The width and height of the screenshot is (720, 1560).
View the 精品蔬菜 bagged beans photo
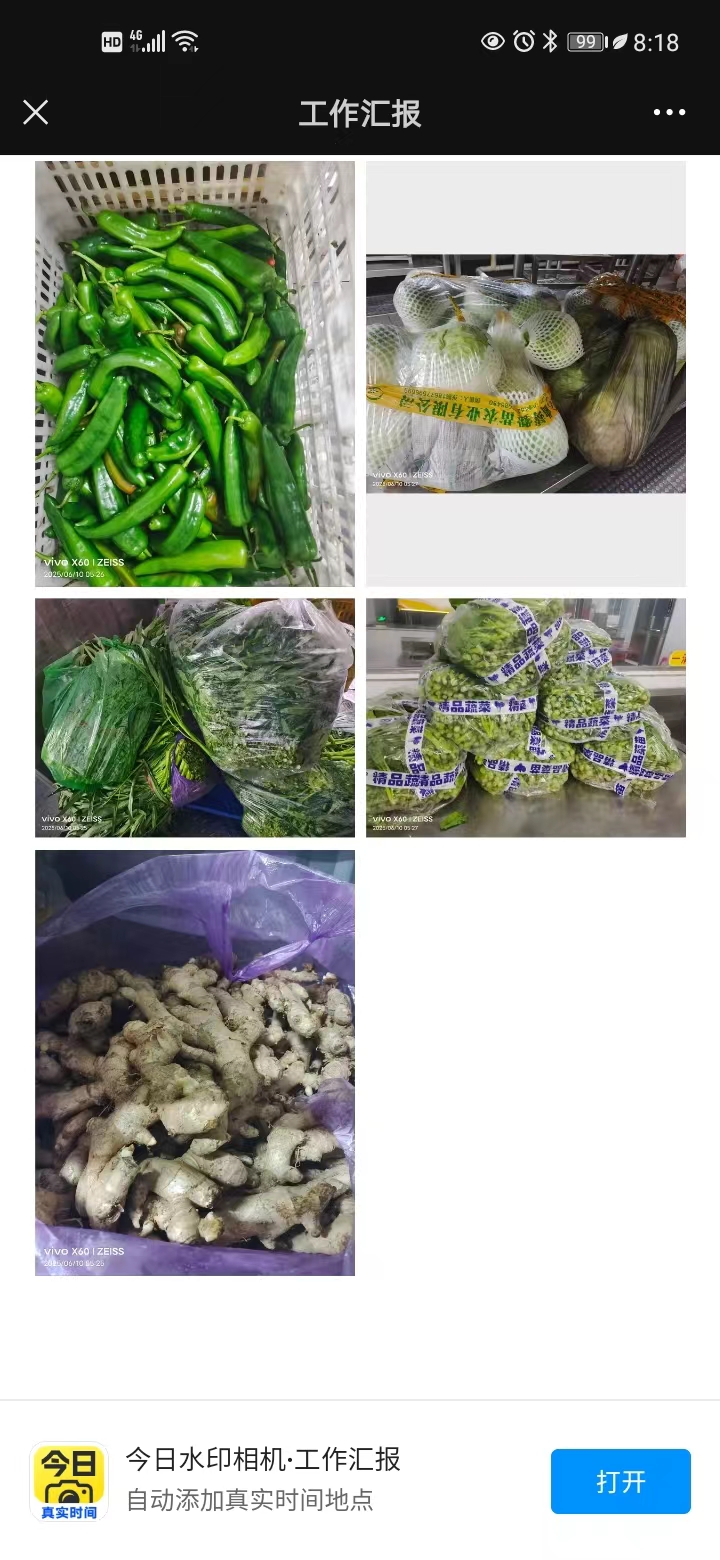point(526,717)
